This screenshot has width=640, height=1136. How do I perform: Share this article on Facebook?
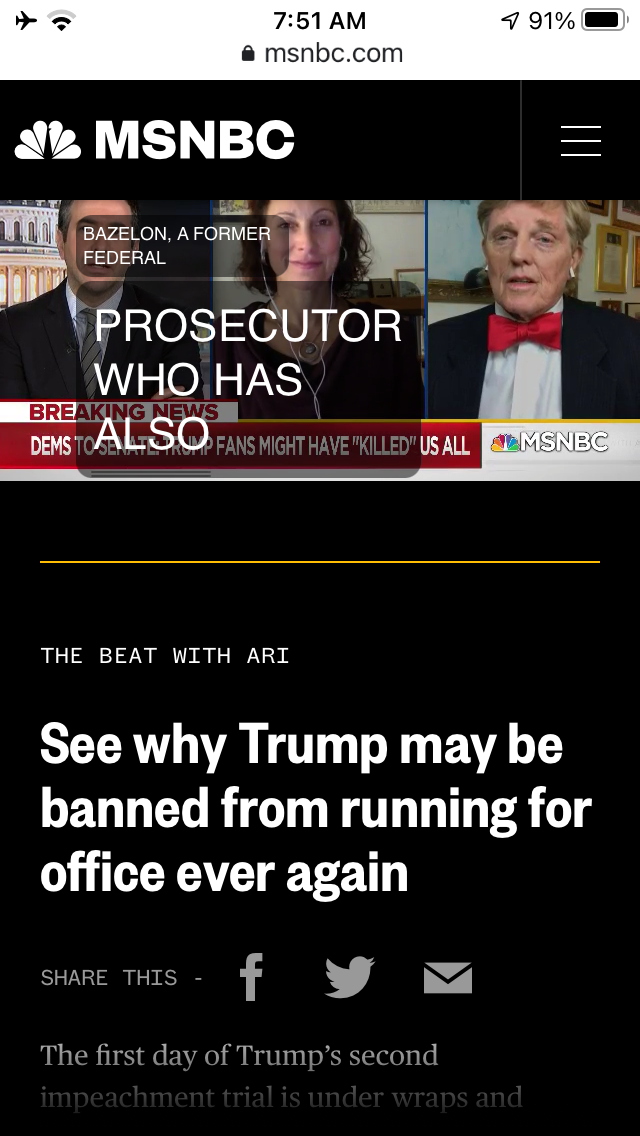tap(252, 977)
